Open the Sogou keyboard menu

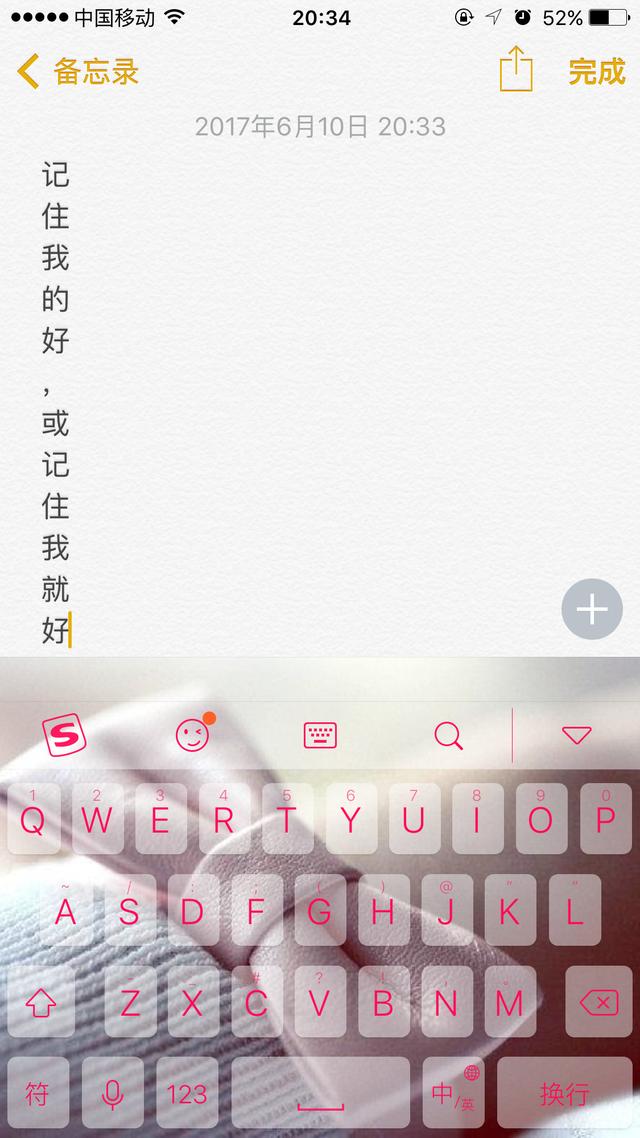pyautogui.click(x=64, y=736)
